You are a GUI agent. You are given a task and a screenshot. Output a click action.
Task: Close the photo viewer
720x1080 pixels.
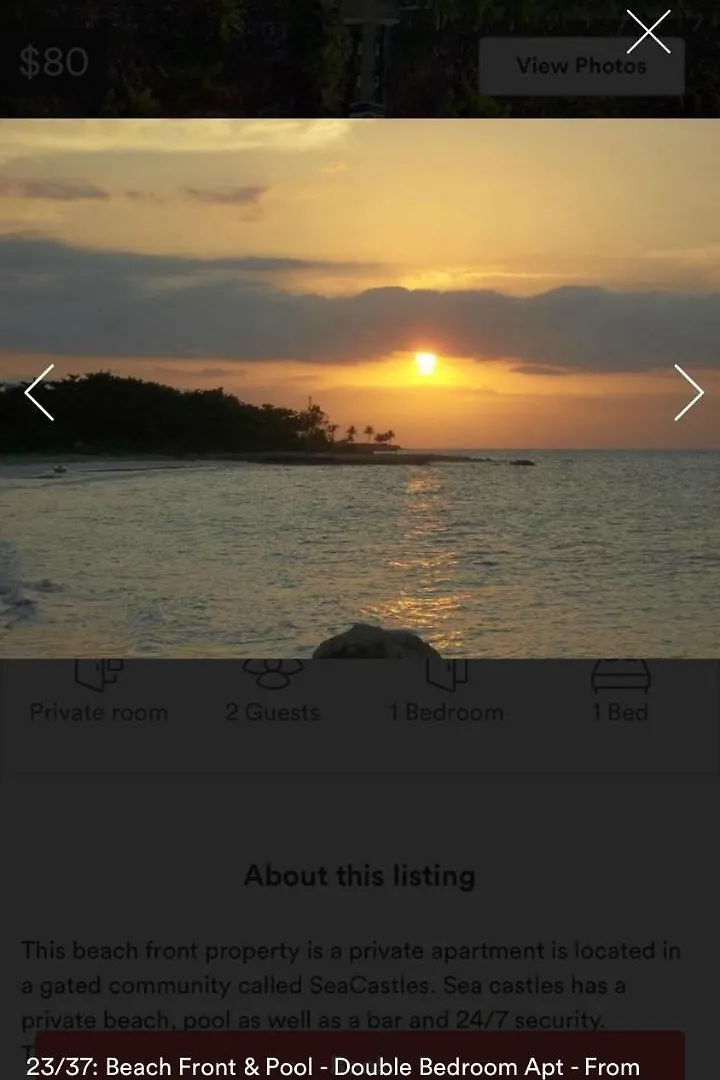pyautogui.click(x=648, y=32)
